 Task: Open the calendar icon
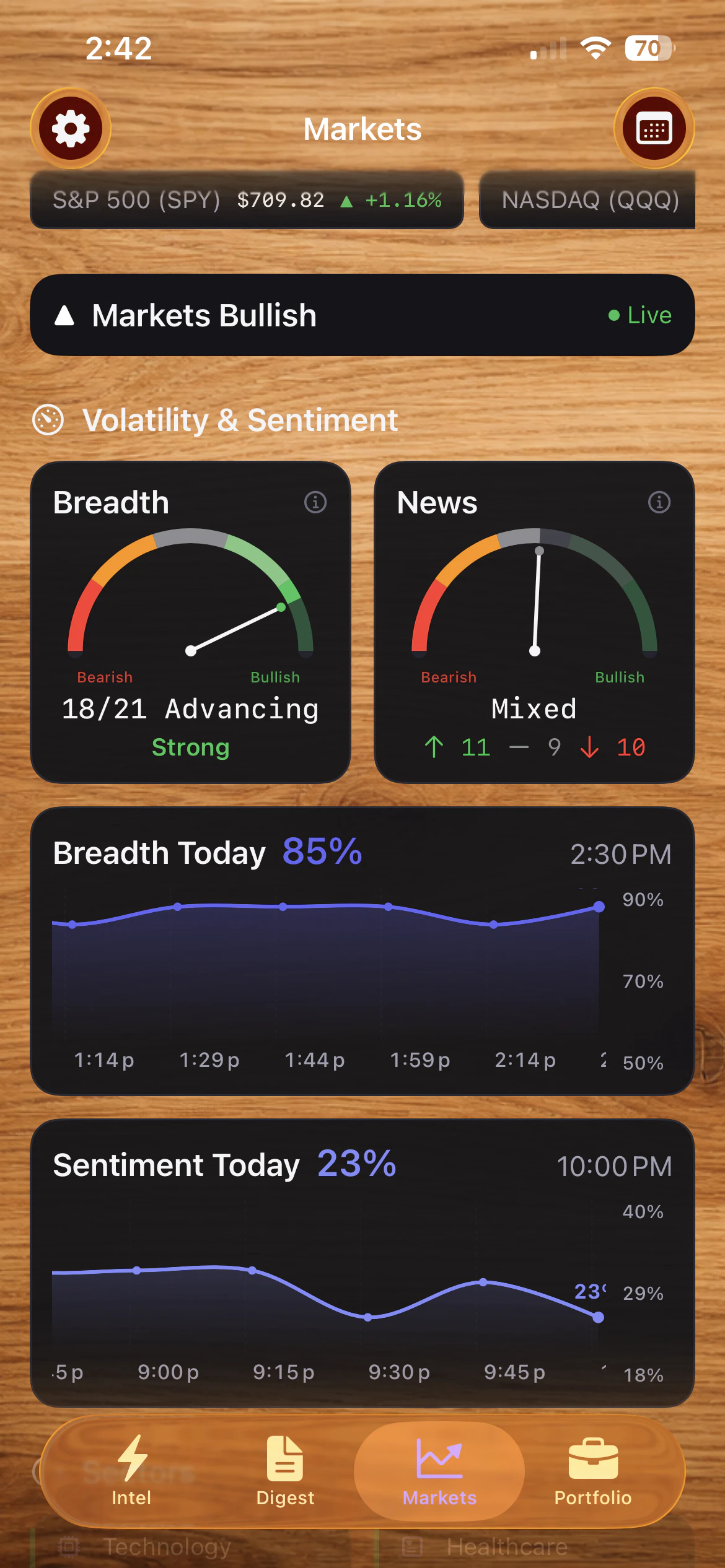coord(654,129)
